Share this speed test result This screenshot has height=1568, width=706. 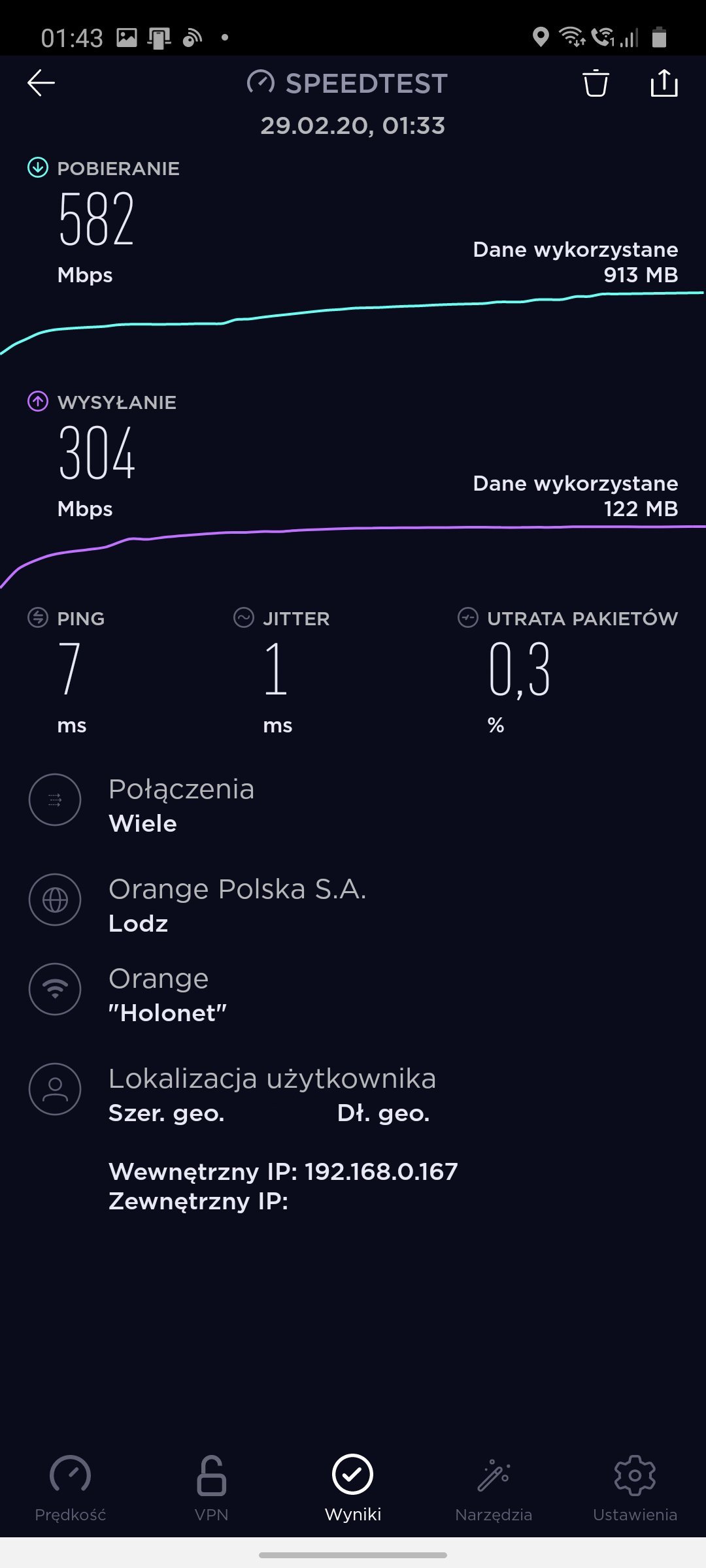pyautogui.click(x=664, y=83)
